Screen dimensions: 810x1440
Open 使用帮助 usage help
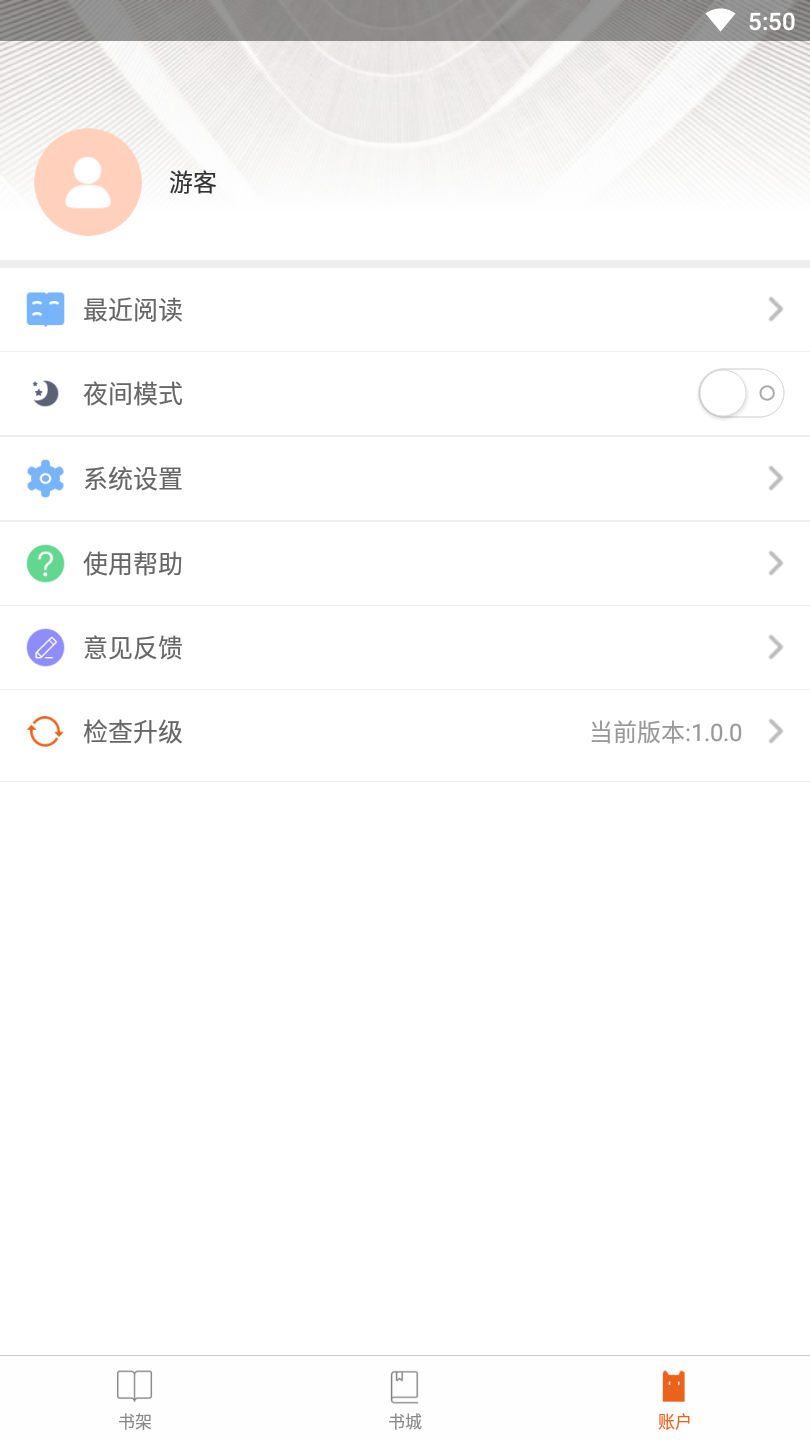tap(404, 564)
